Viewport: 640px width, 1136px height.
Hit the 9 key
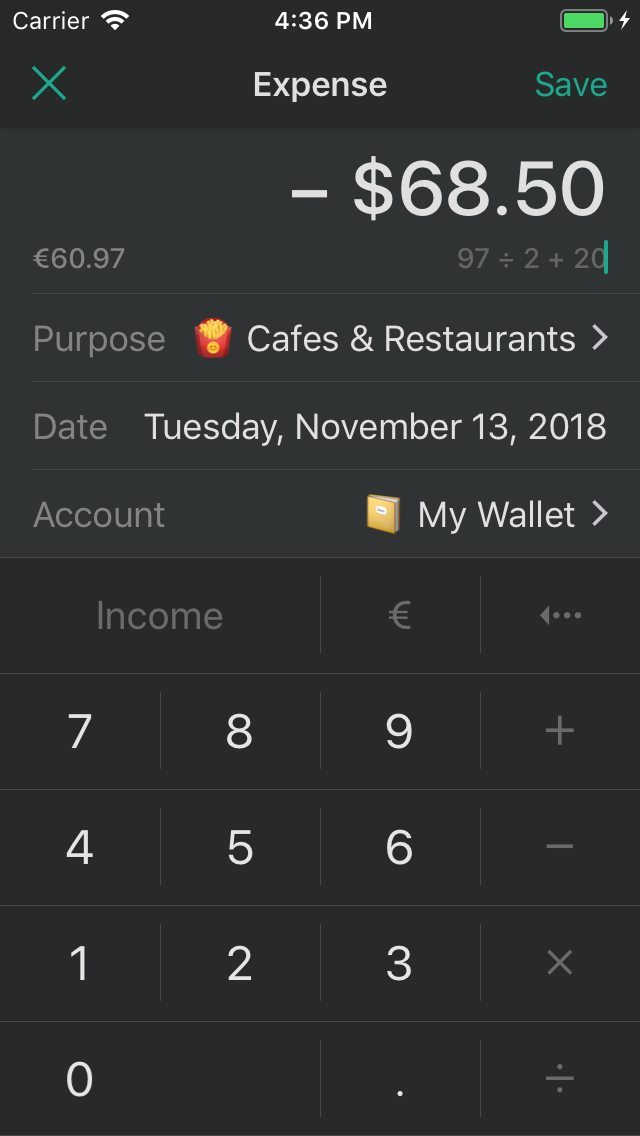[x=400, y=732]
